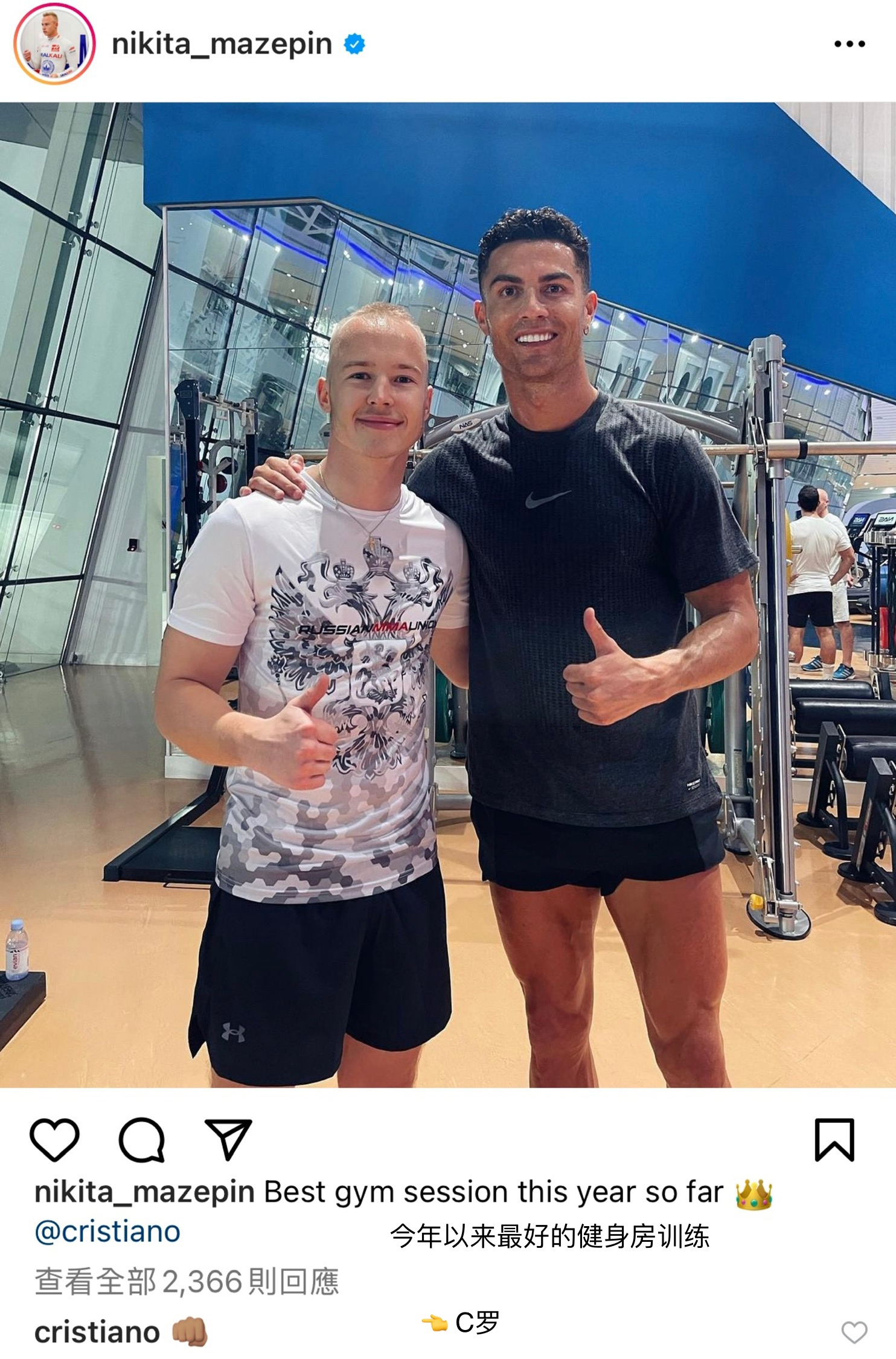Bookmark this post

[834, 1139]
